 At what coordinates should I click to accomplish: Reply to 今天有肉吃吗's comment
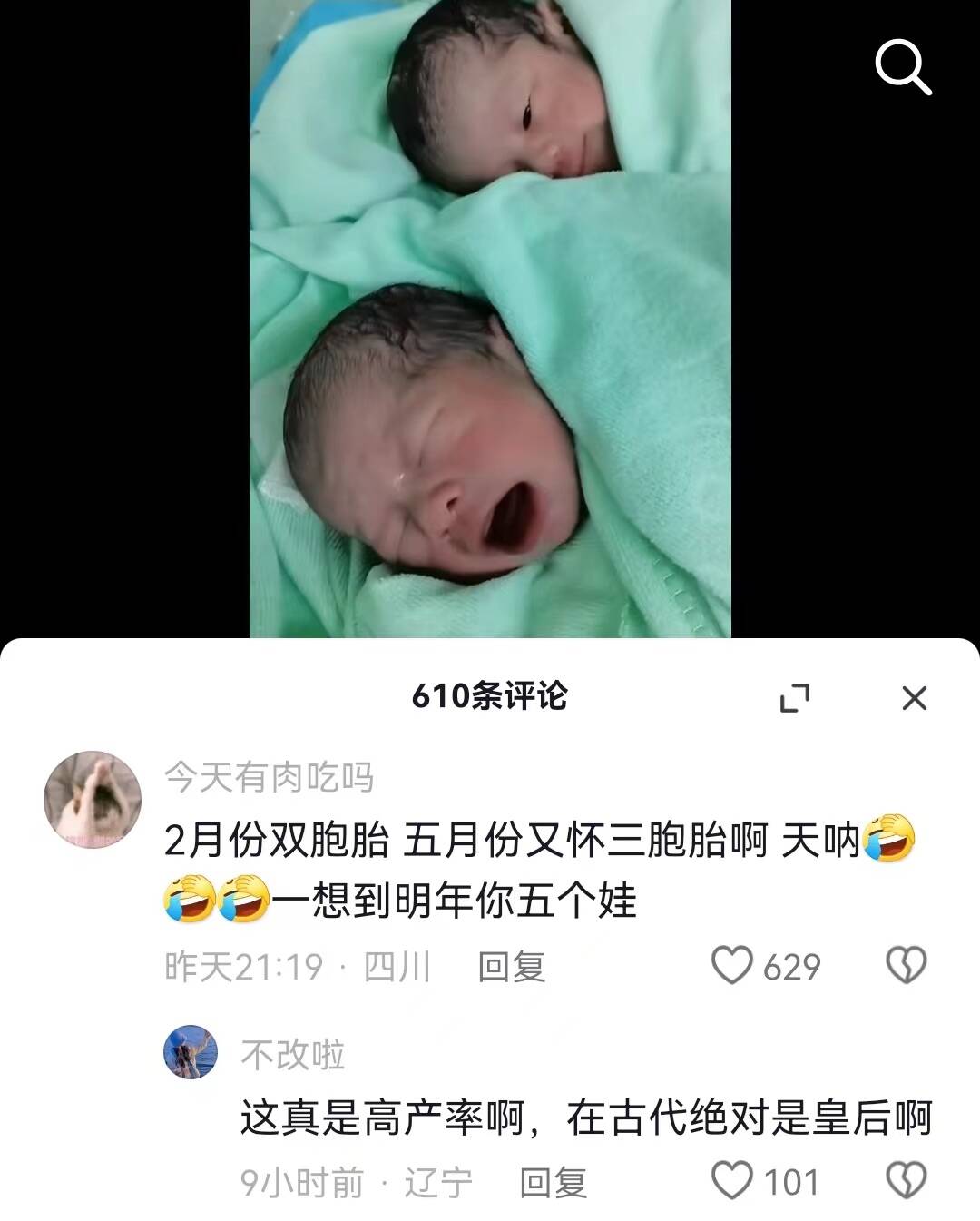(511, 967)
